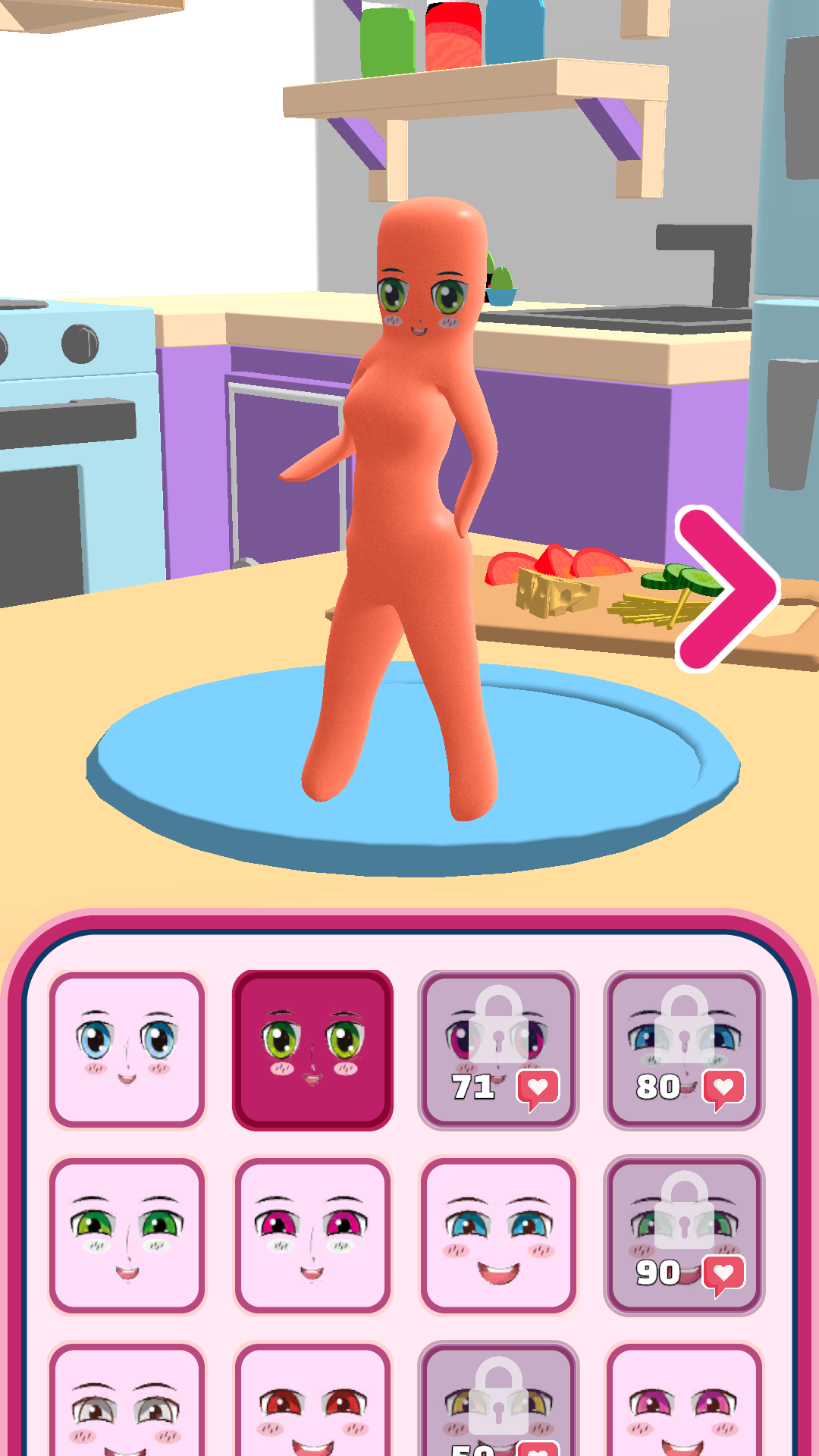
Task: Tap the pink next arrow
Action: point(726,589)
